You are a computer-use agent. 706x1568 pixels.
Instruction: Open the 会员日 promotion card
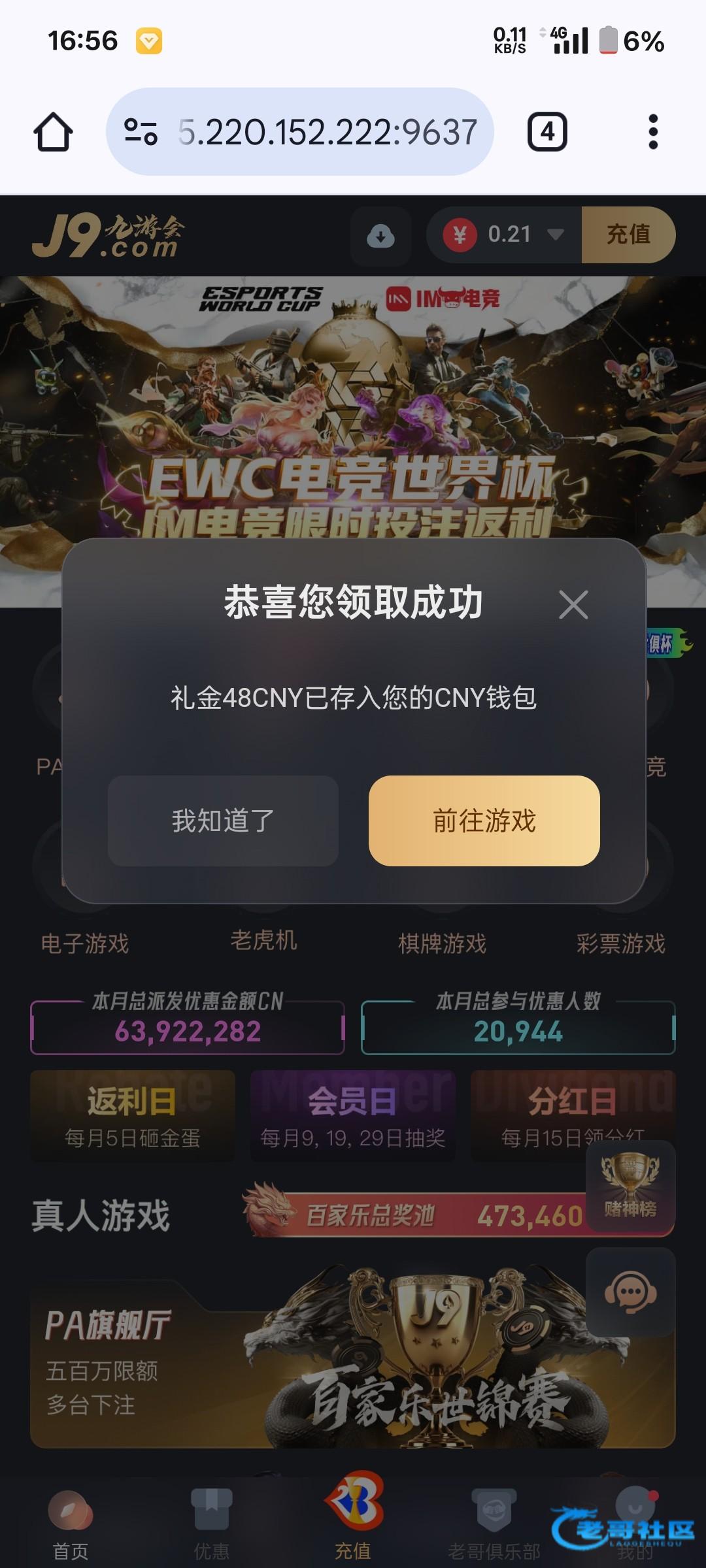tap(353, 1116)
